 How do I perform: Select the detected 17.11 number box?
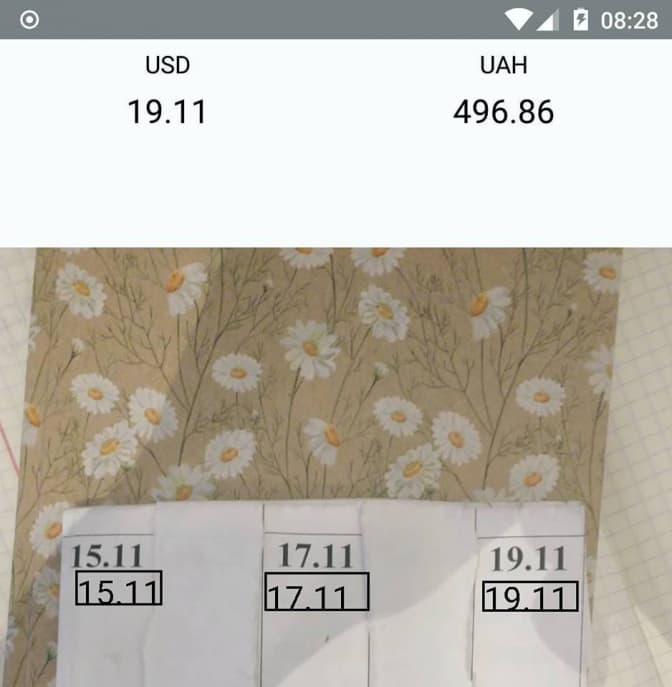point(317,592)
